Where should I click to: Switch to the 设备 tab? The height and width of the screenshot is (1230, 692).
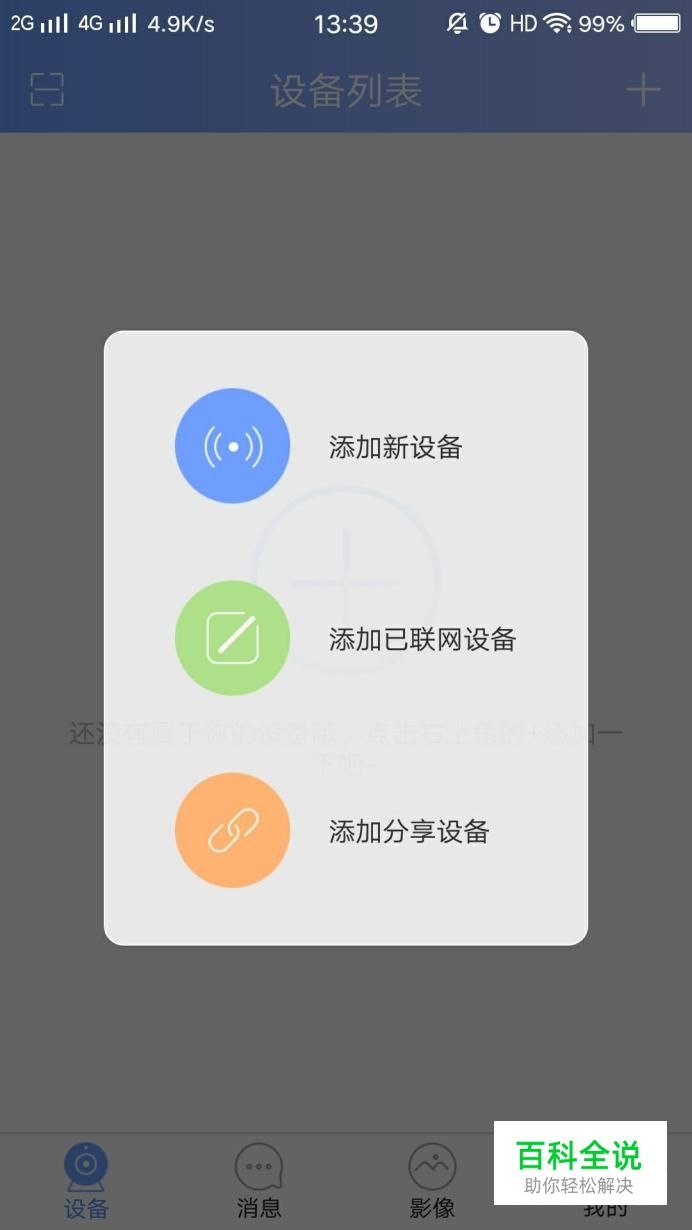pyautogui.click(x=86, y=1182)
